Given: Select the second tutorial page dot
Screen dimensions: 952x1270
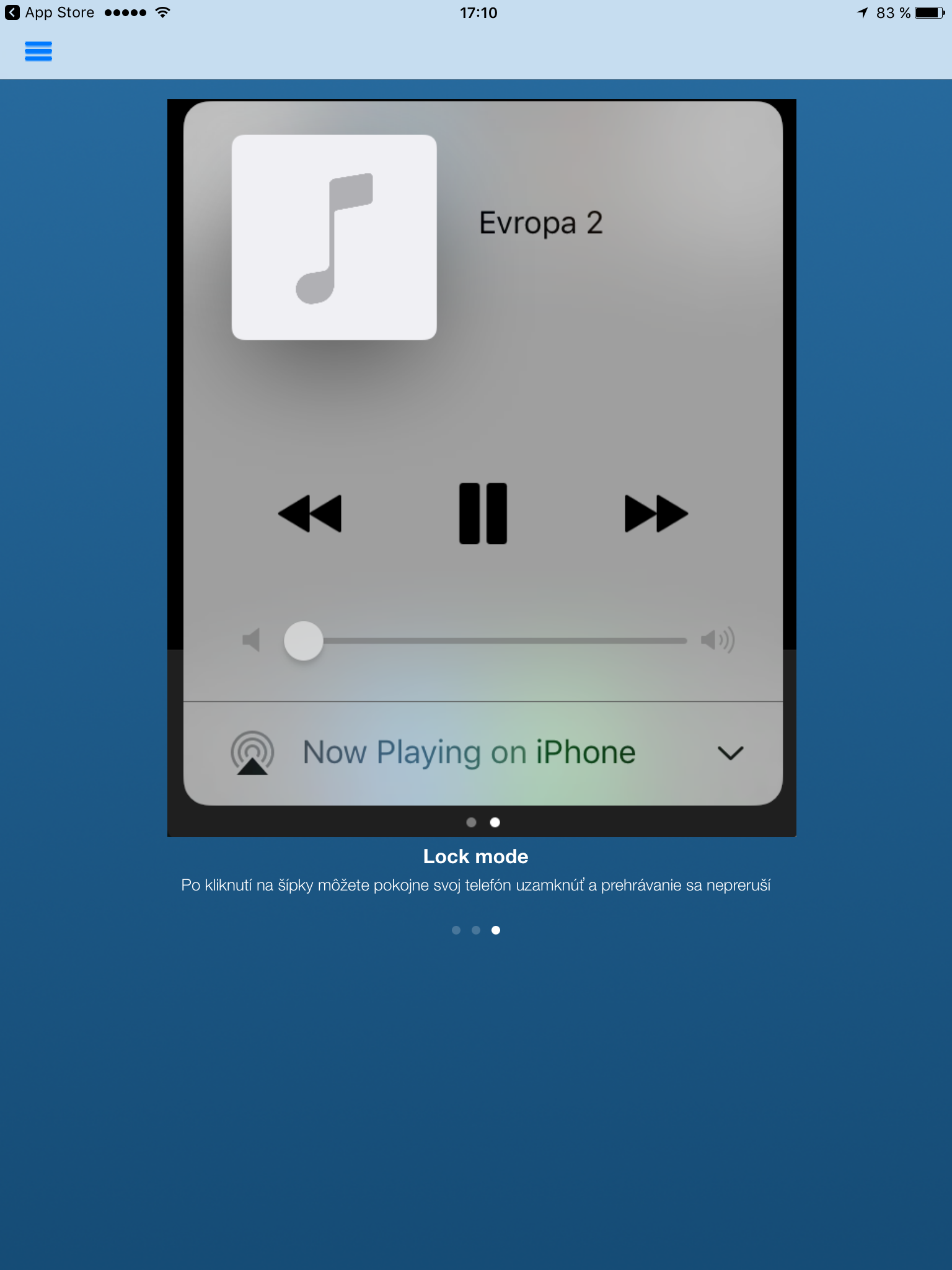Looking at the screenshot, I should pos(476,930).
